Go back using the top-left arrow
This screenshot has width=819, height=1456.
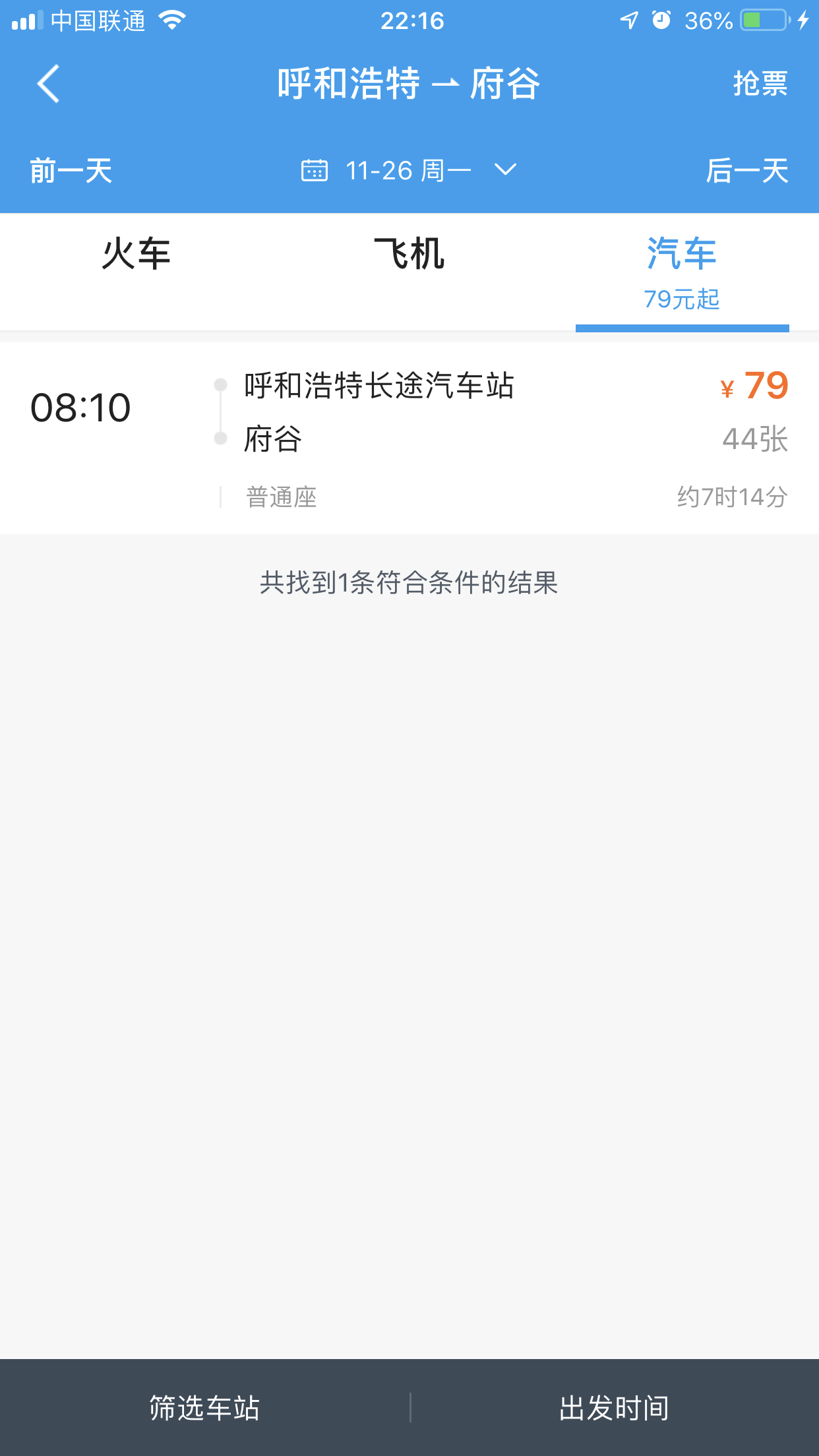point(49,84)
